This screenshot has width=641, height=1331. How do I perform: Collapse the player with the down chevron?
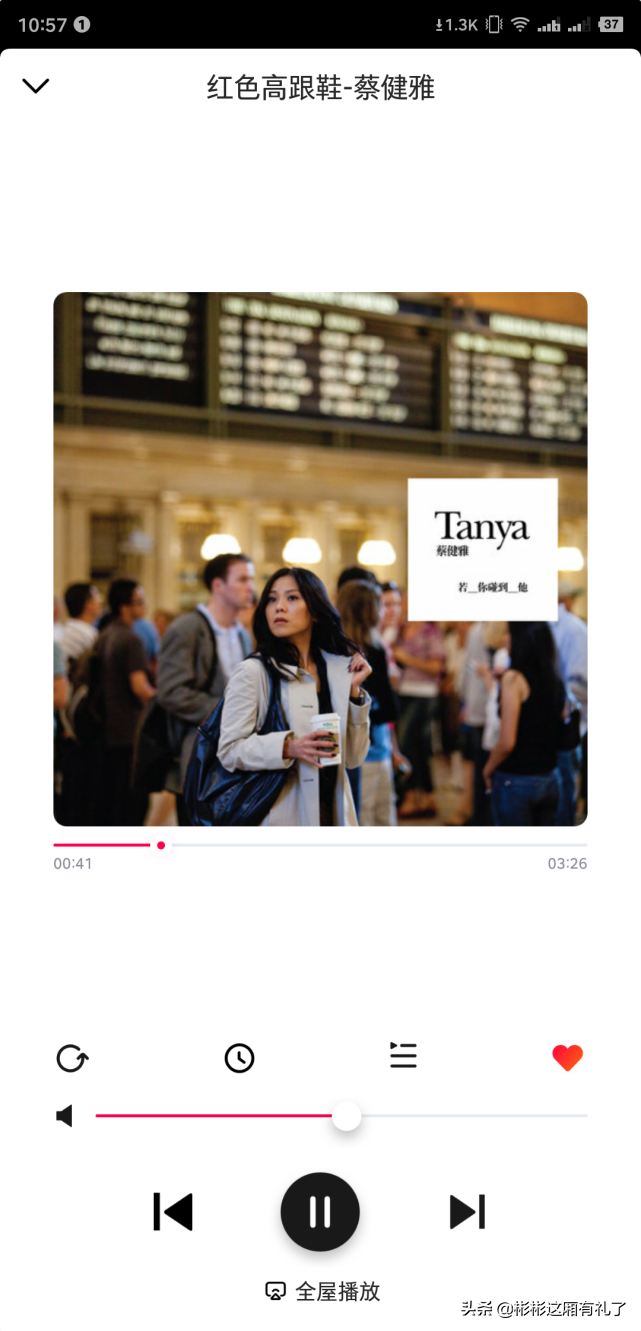pos(36,86)
